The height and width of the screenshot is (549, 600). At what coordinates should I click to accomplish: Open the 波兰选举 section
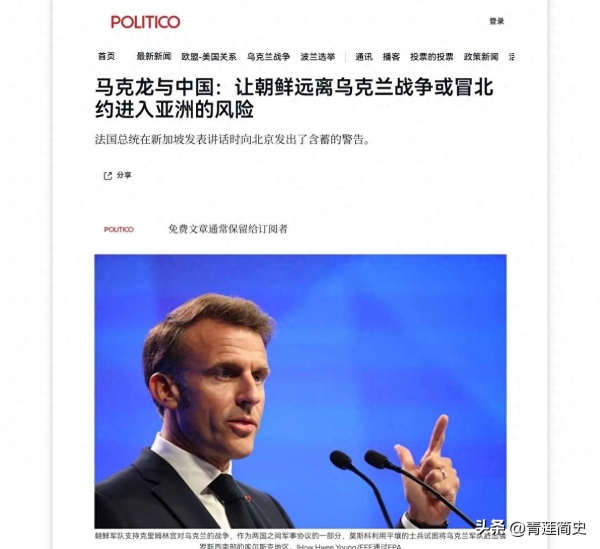pos(317,57)
